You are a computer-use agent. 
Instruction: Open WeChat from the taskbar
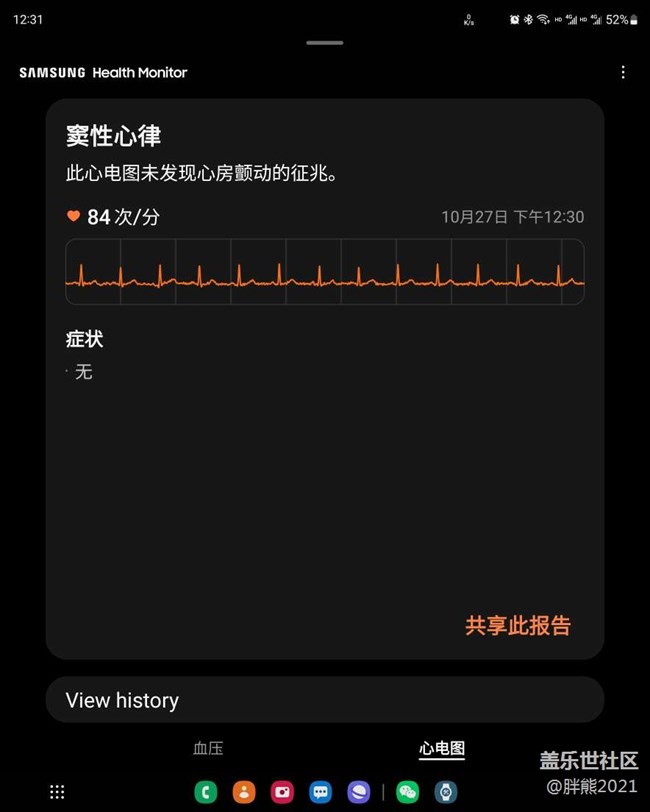pyautogui.click(x=407, y=792)
